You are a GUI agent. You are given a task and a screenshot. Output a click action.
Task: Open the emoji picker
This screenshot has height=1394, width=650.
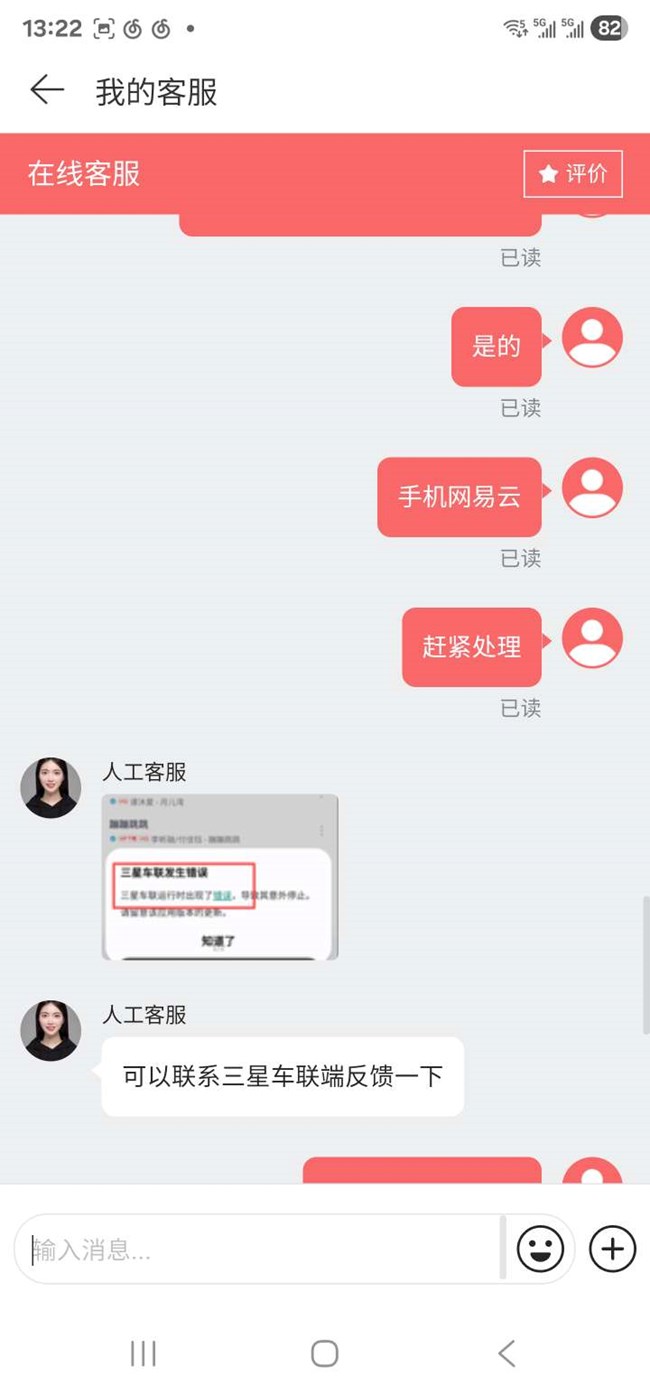click(x=540, y=1249)
